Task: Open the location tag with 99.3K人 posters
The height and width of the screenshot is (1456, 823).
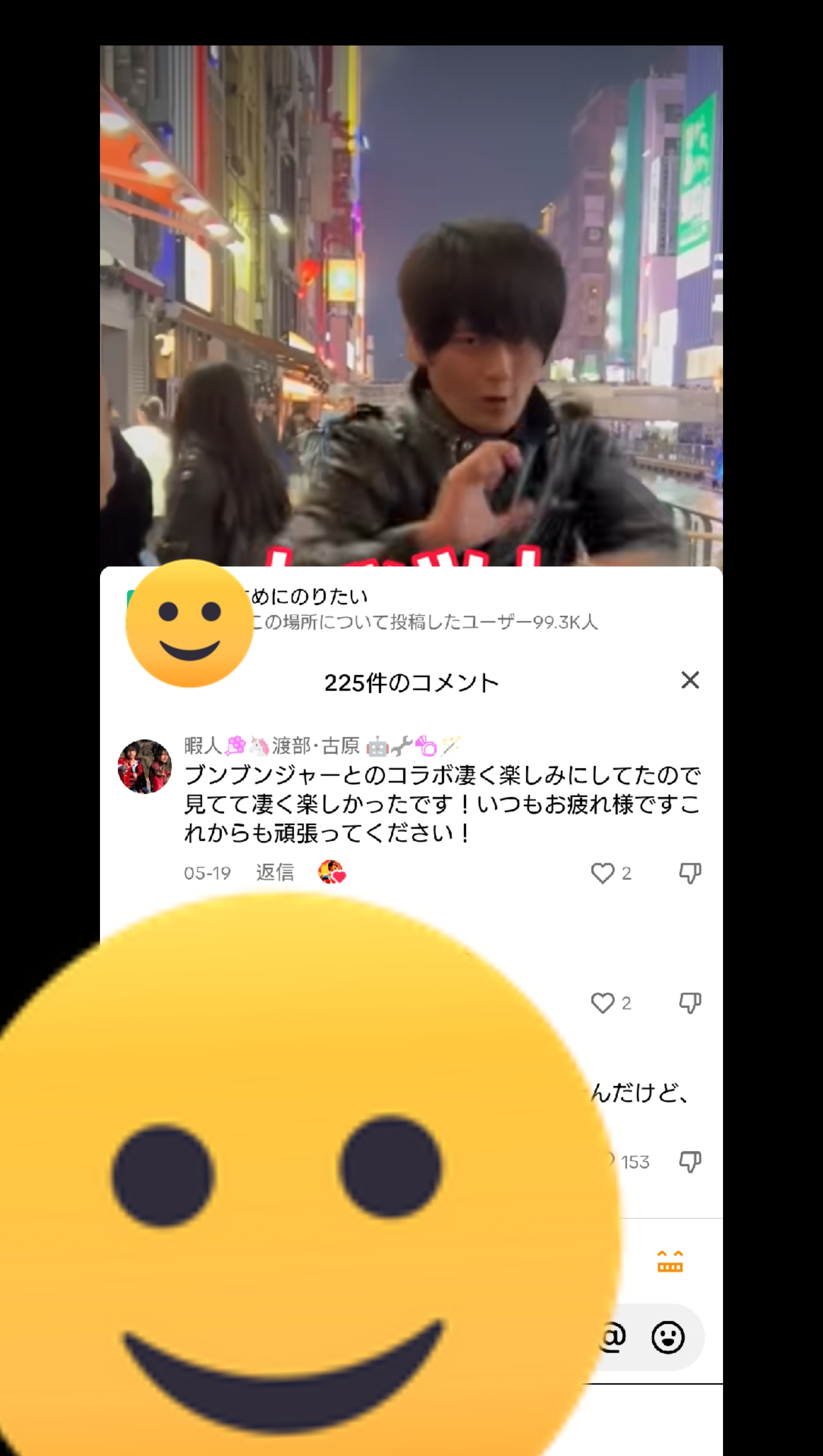Action: [x=422, y=610]
